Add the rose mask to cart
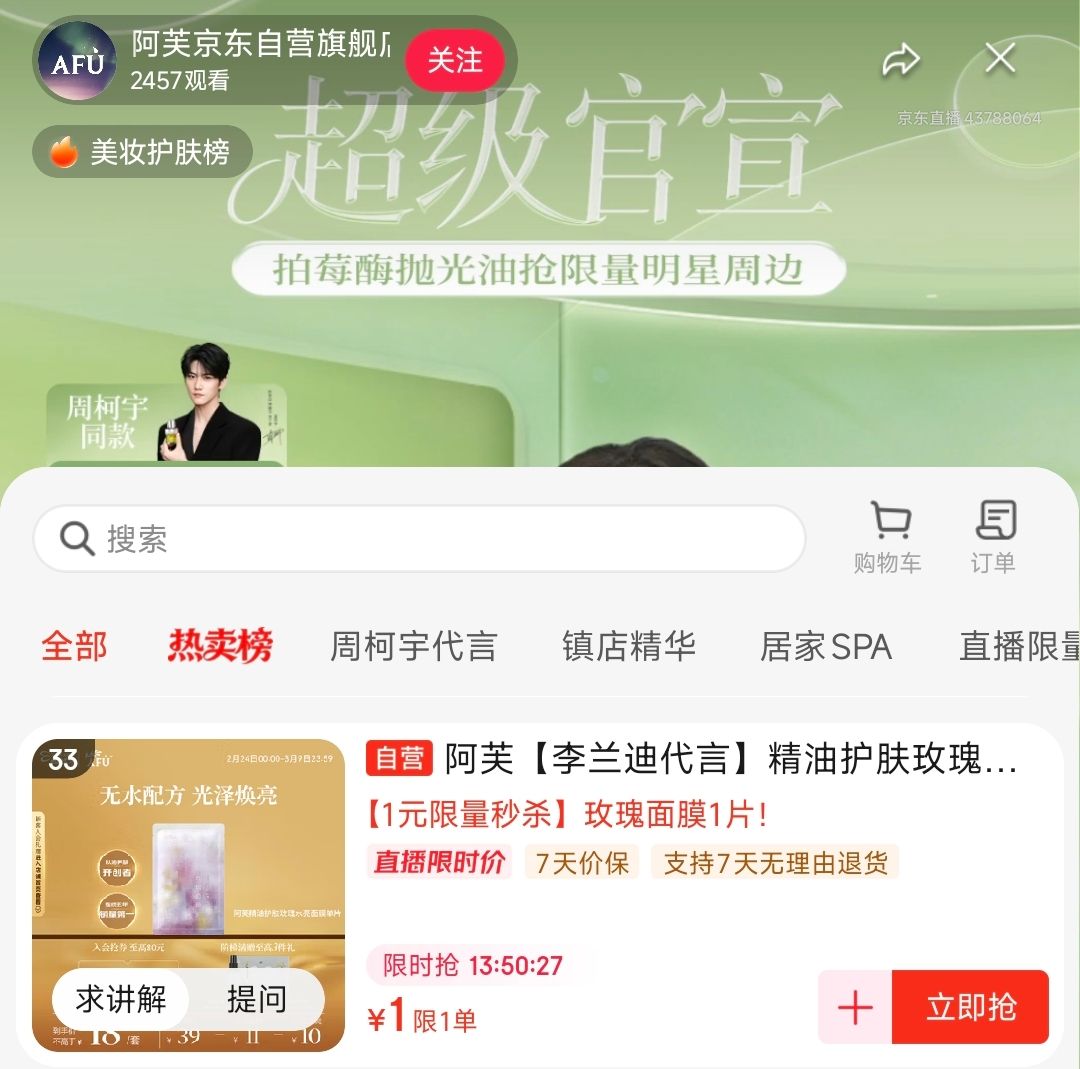Image resolution: width=1080 pixels, height=1069 pixels. click(855, 1008)
